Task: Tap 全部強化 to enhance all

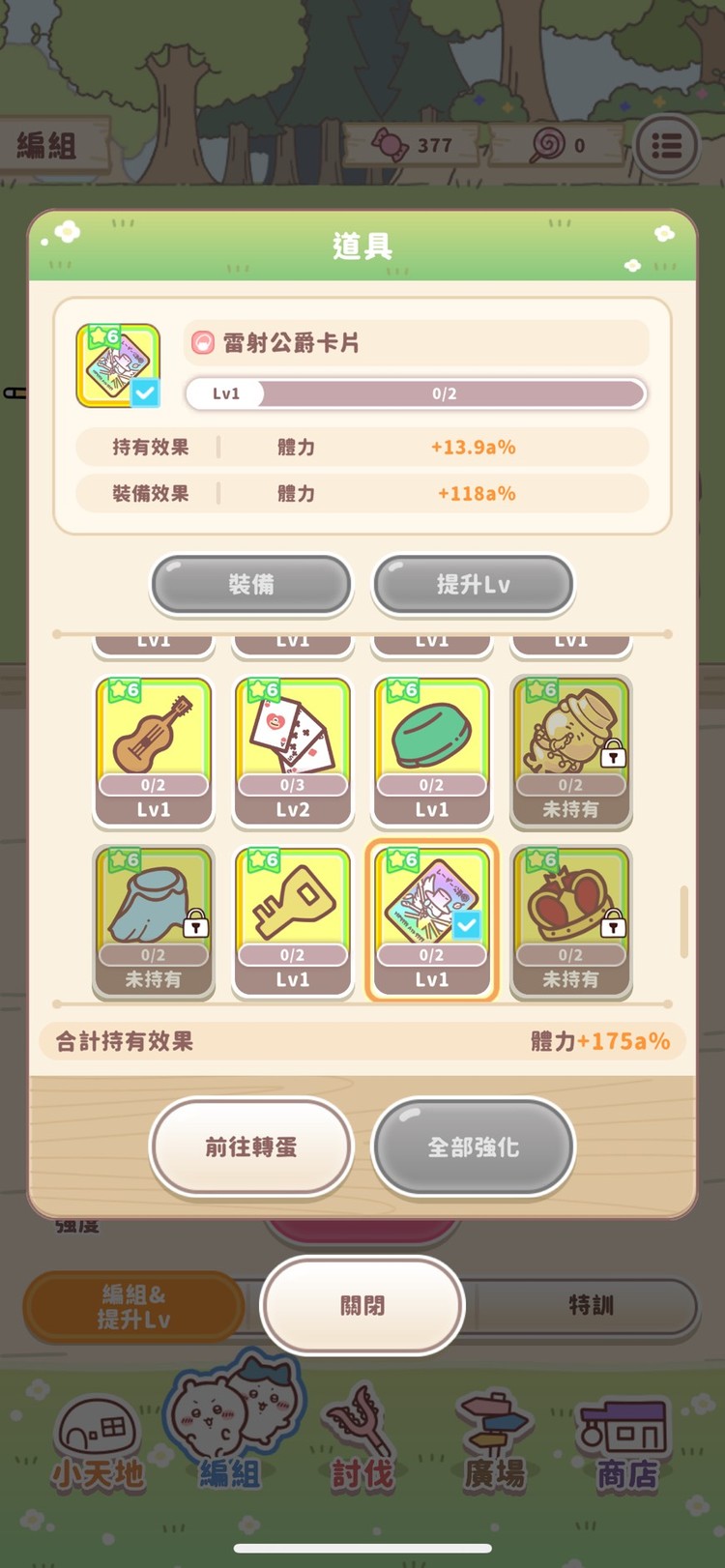Action: [474, 1147]
